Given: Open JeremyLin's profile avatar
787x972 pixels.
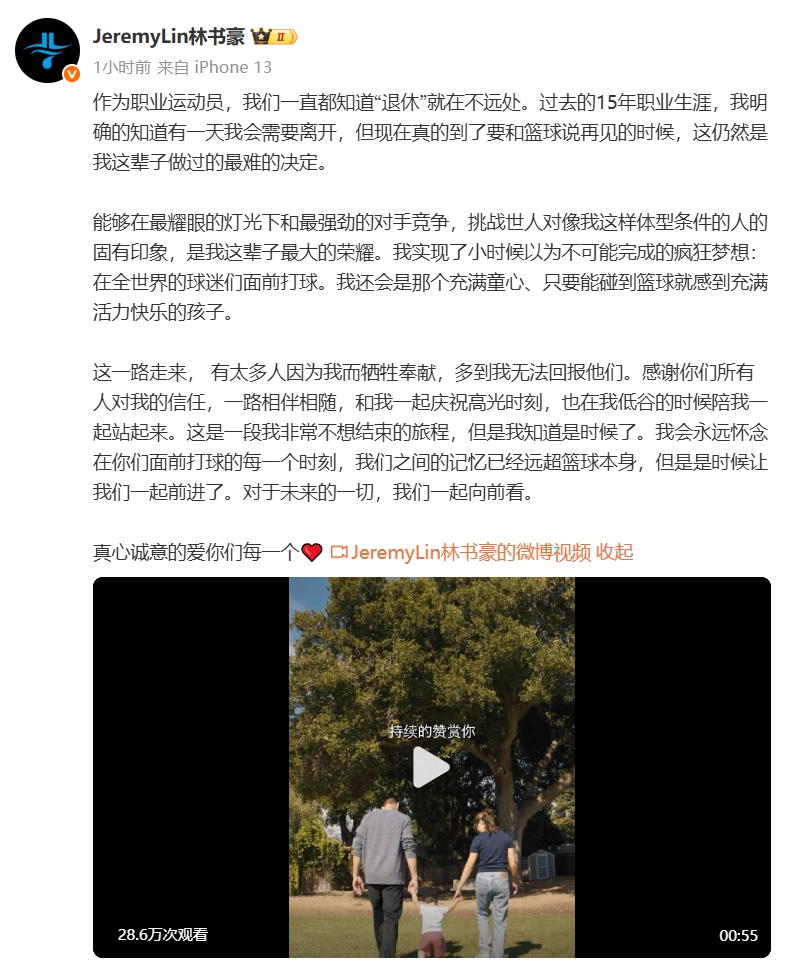Looking at the screenshot, I should pos(47,50).
